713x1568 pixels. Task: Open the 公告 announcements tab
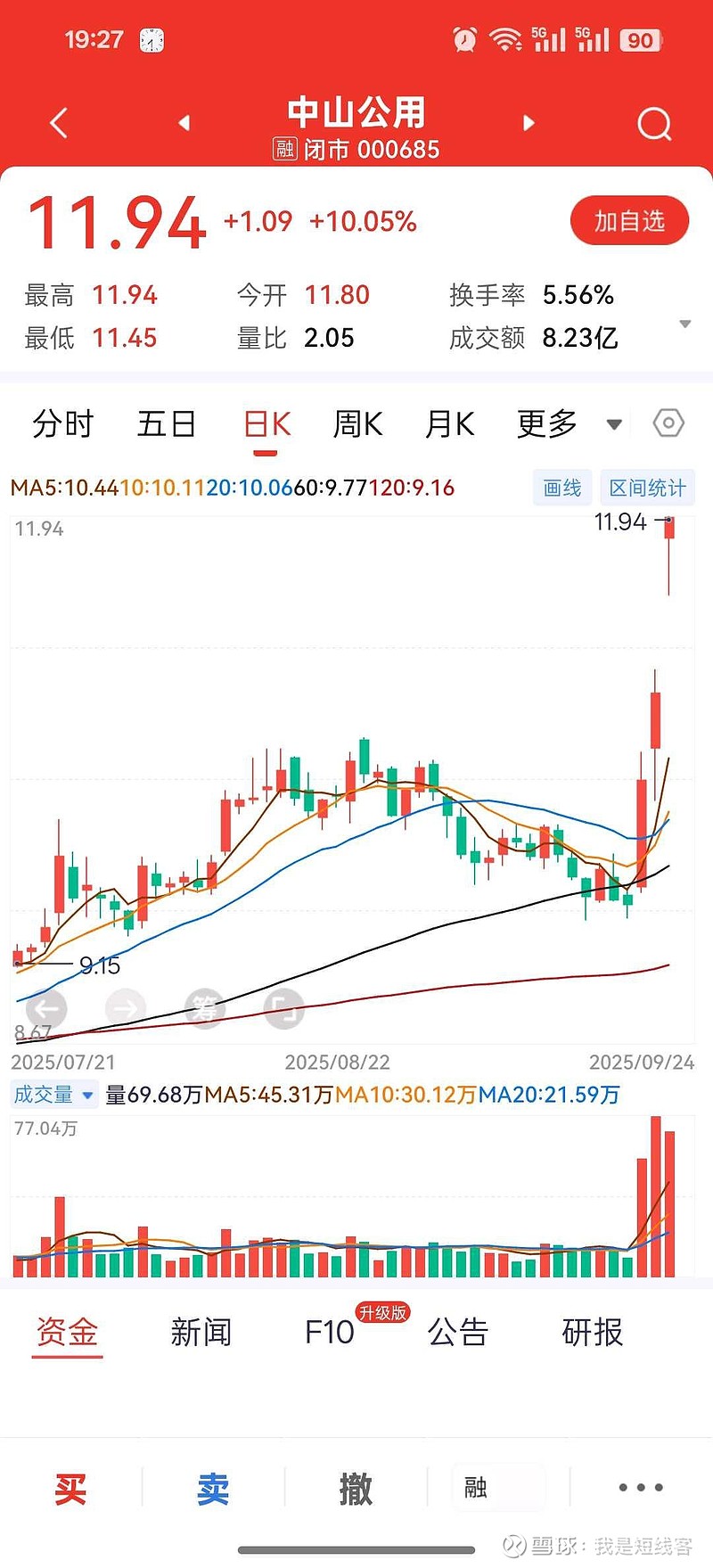tap(458, 1333)
